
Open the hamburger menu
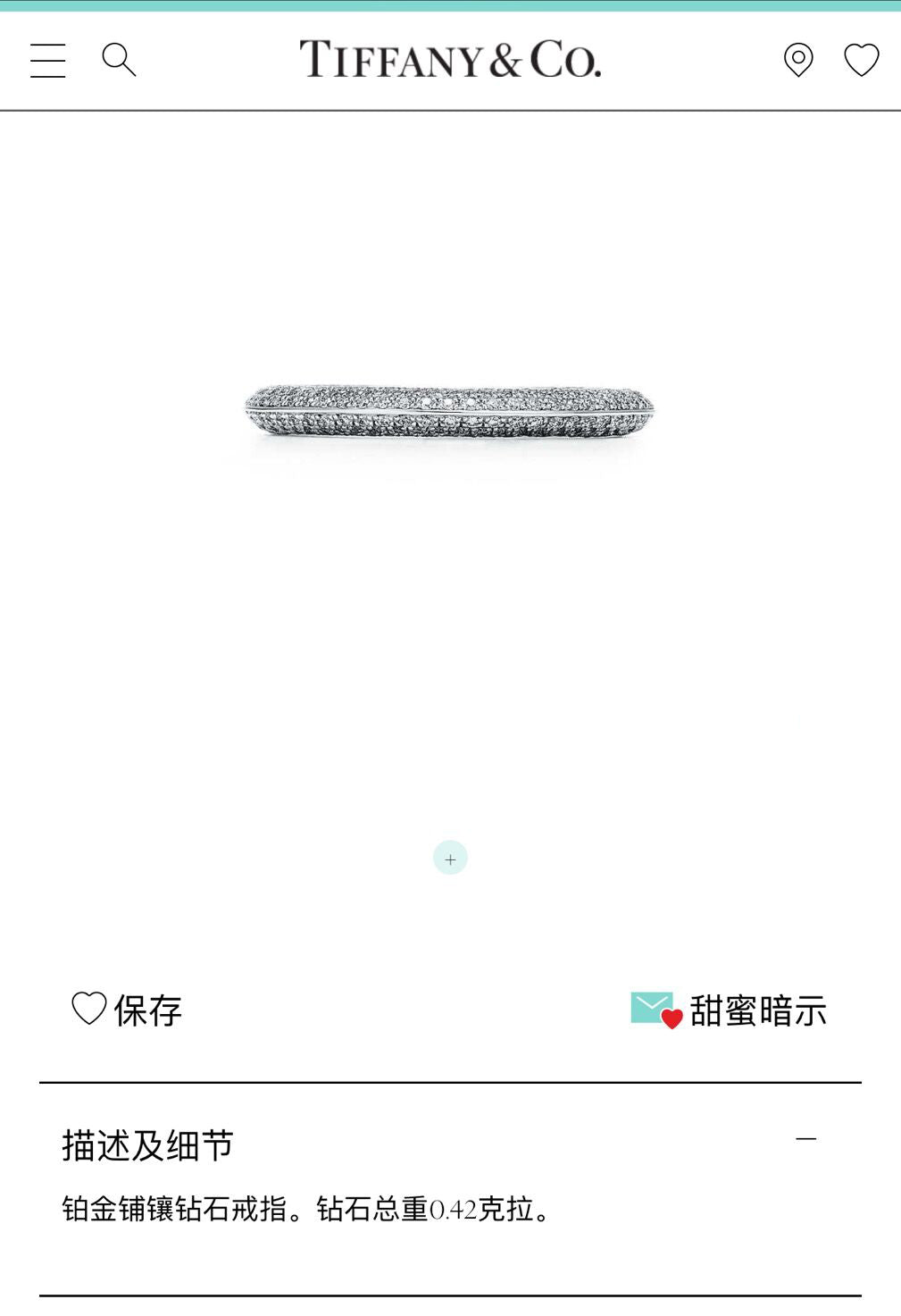(47, 61)
